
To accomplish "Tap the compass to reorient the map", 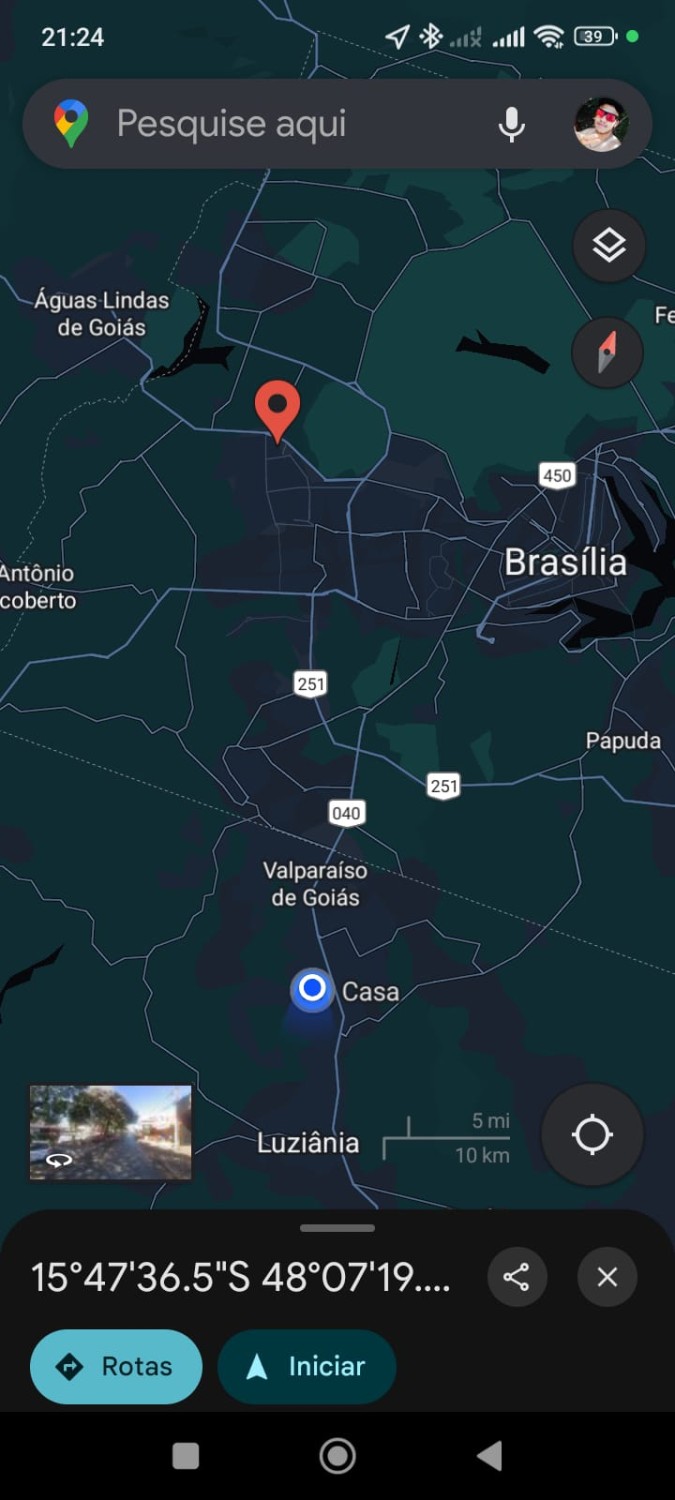I will [x=607, y=352].
